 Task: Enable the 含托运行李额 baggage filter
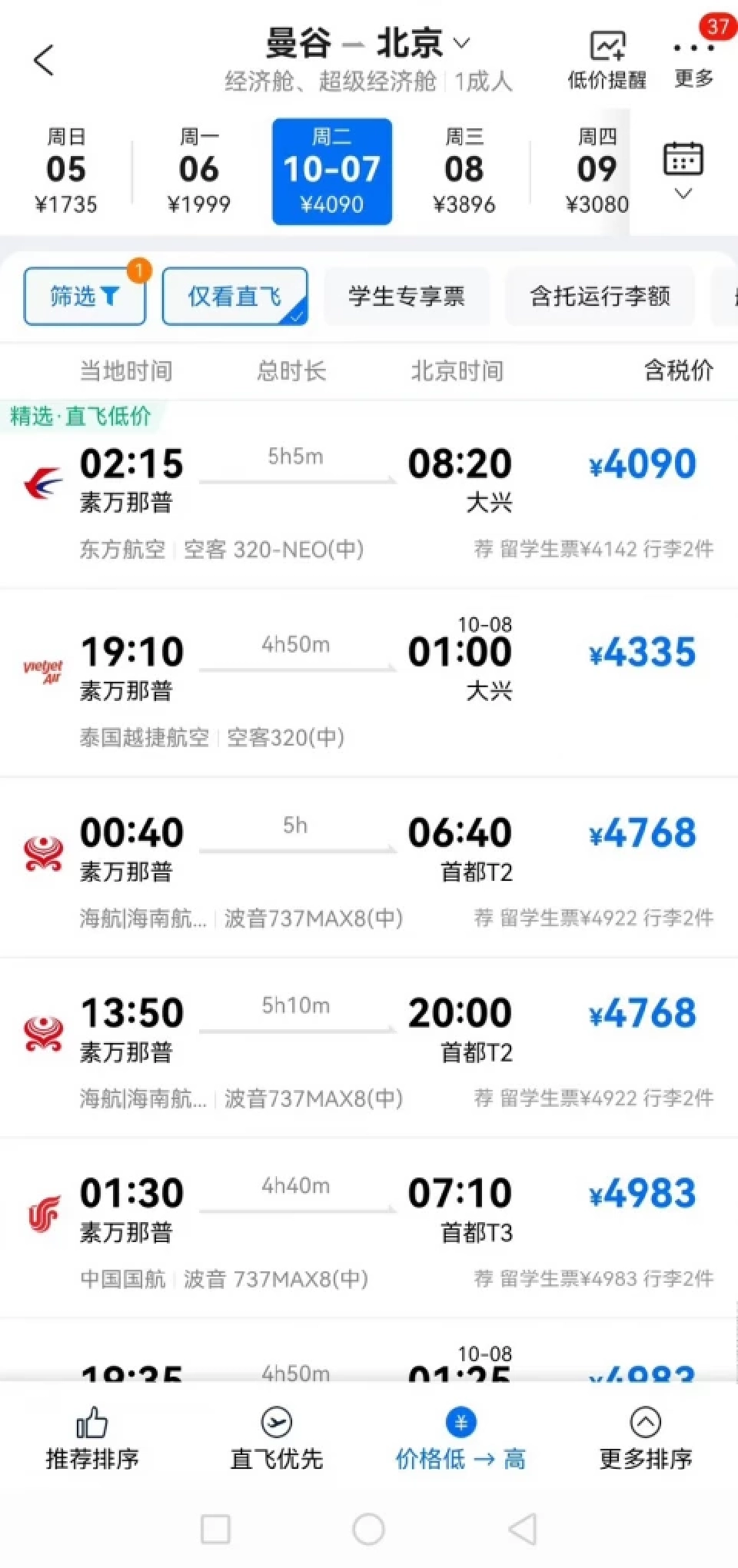point(601,297)
